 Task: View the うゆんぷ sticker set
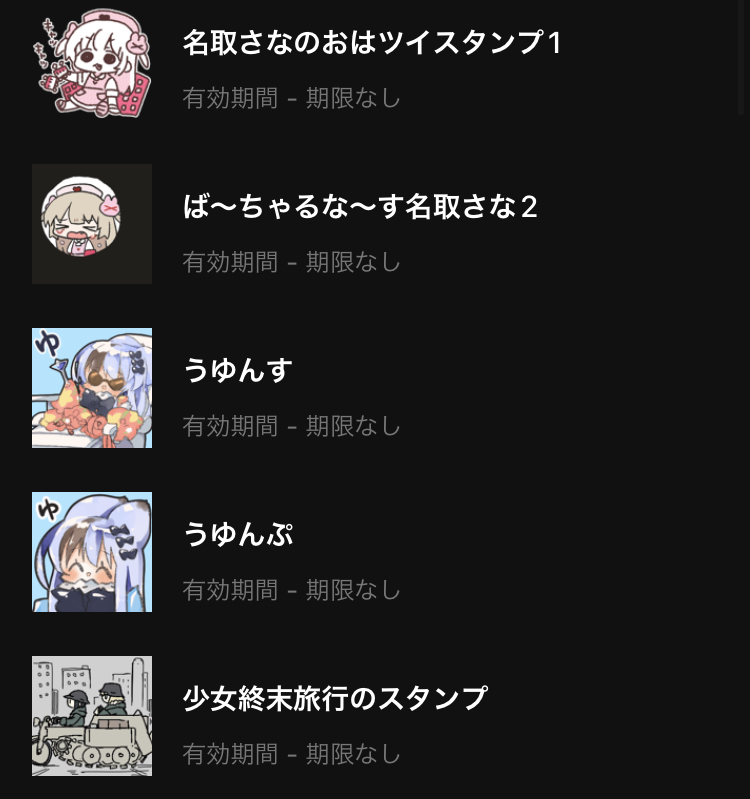(x=237, y=535)
